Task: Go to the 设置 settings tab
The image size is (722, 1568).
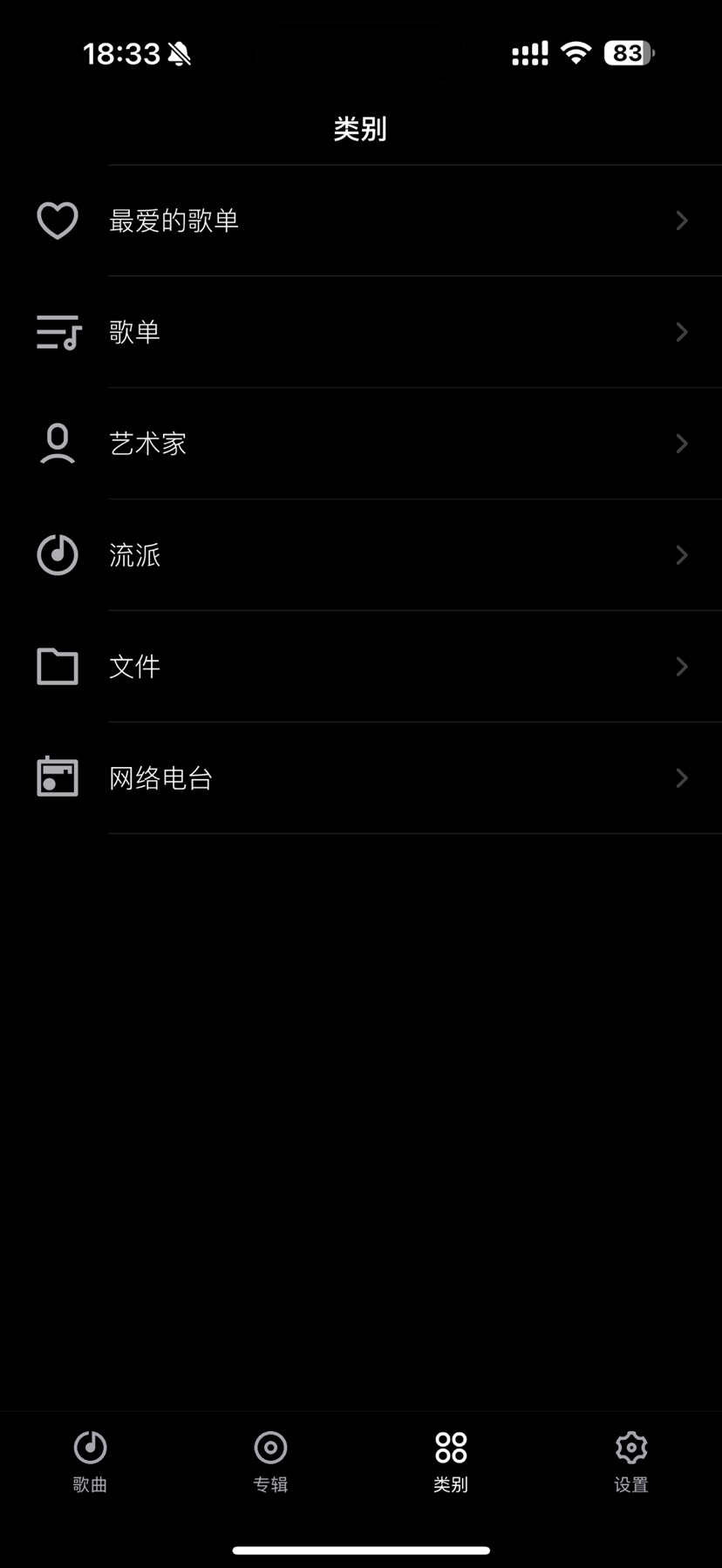Action: pyautogui.click(x=631, y=1462)
